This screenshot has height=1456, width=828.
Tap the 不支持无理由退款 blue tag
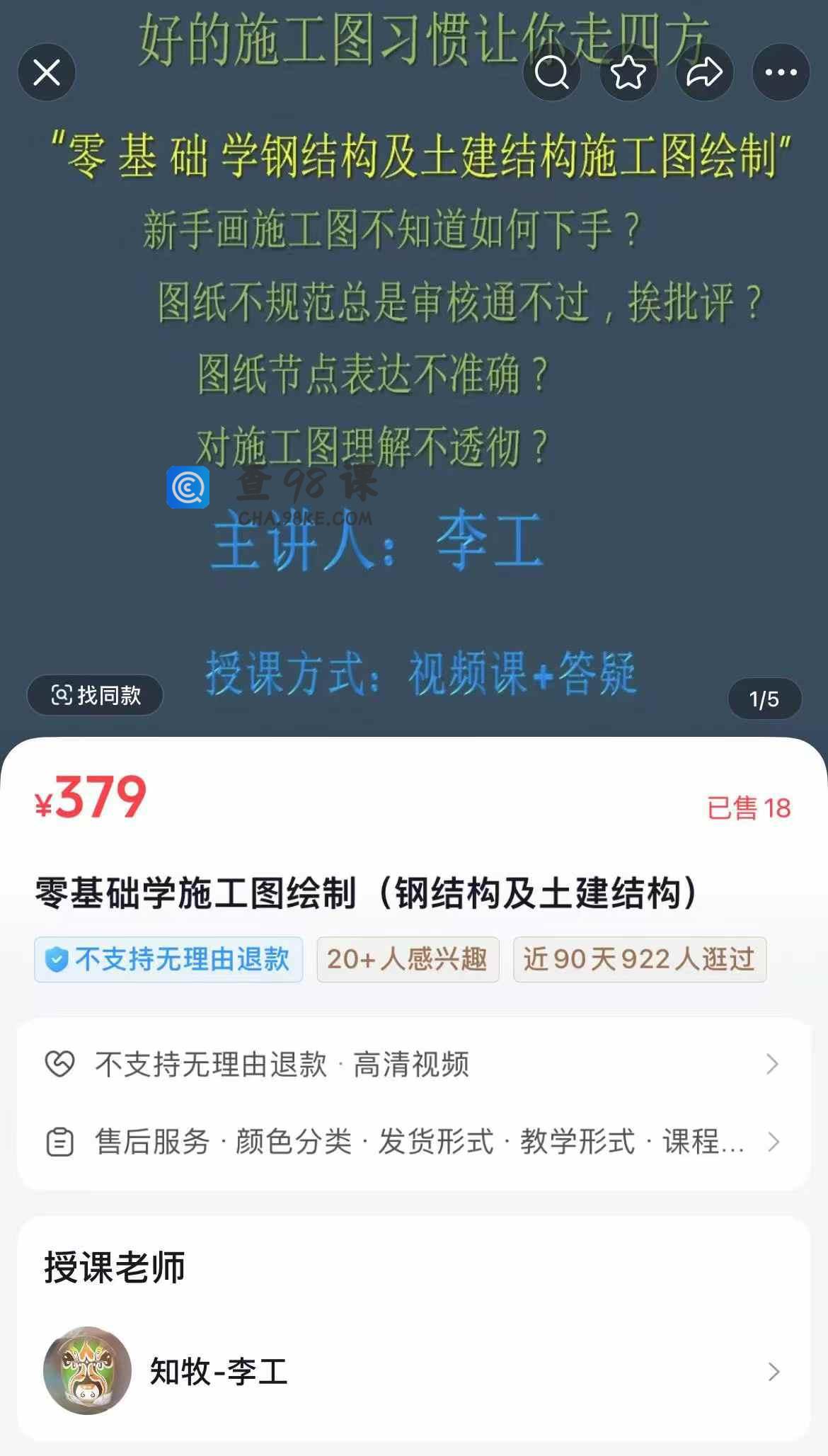168,959
